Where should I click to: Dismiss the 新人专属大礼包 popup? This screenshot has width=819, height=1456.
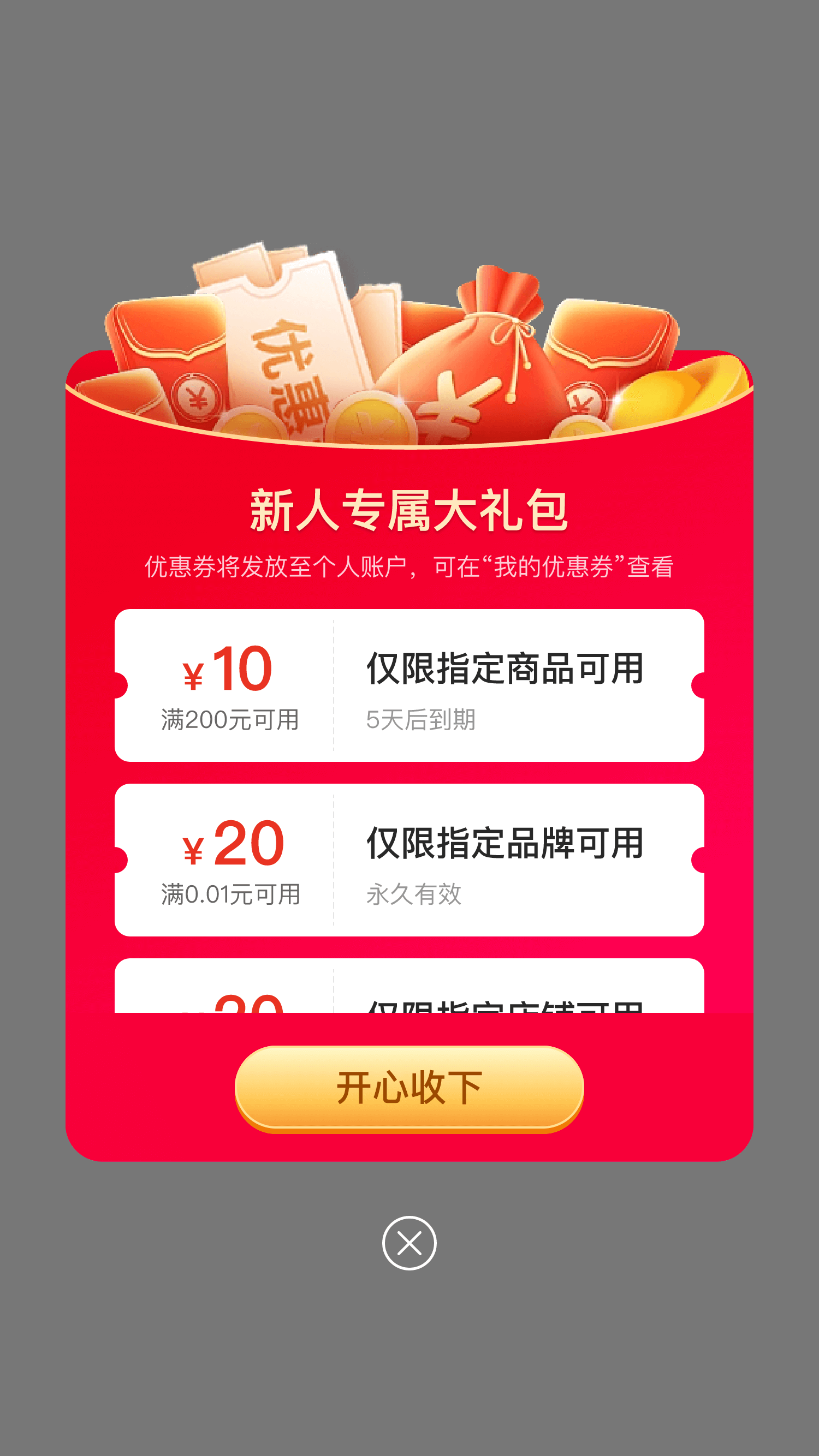coord(409,1243)
